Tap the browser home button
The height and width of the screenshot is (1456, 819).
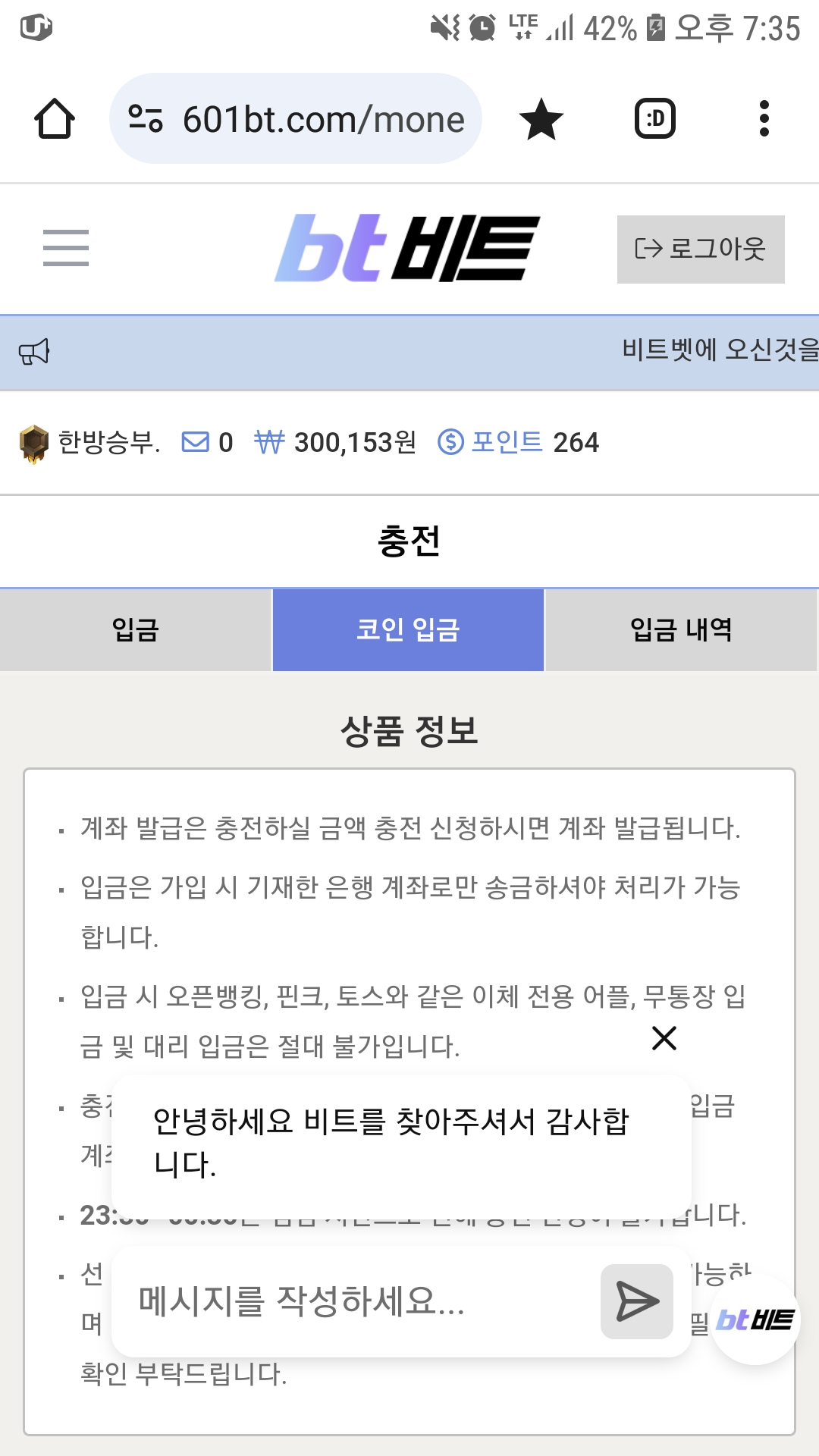pyautogui.click(x=55, y=119)
